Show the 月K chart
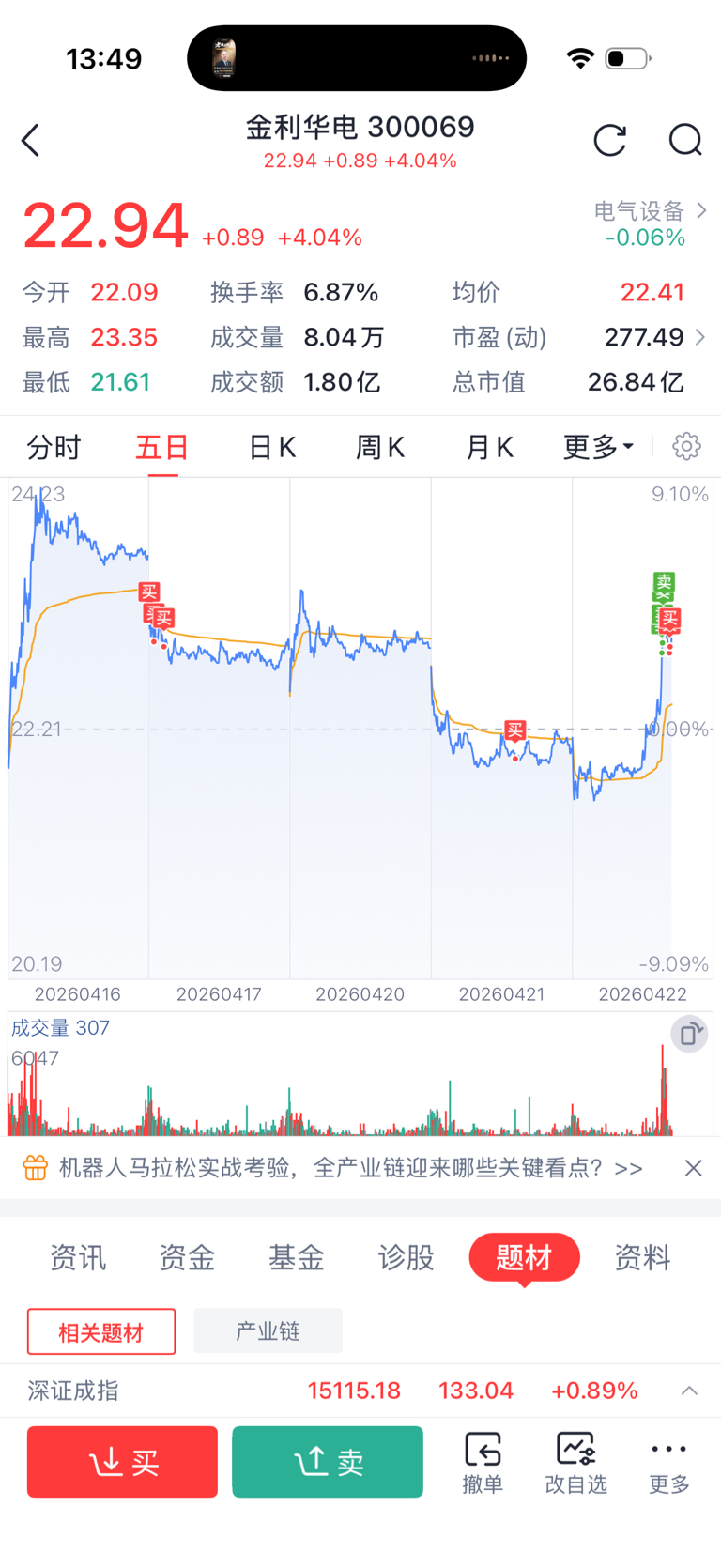The image size is (721, 1568). click(x=489, y=448)
